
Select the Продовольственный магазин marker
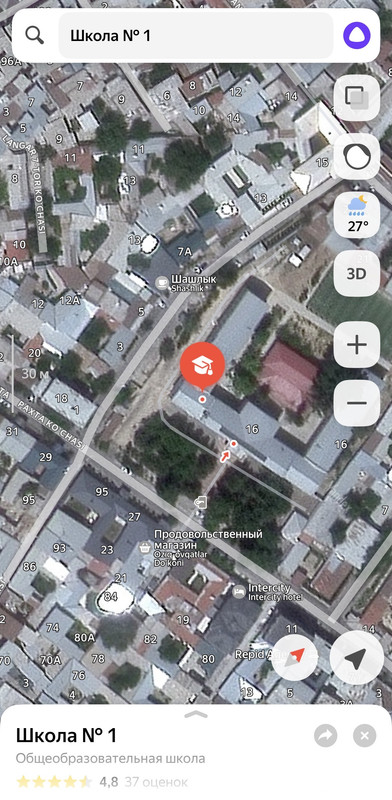pos(145,547)
